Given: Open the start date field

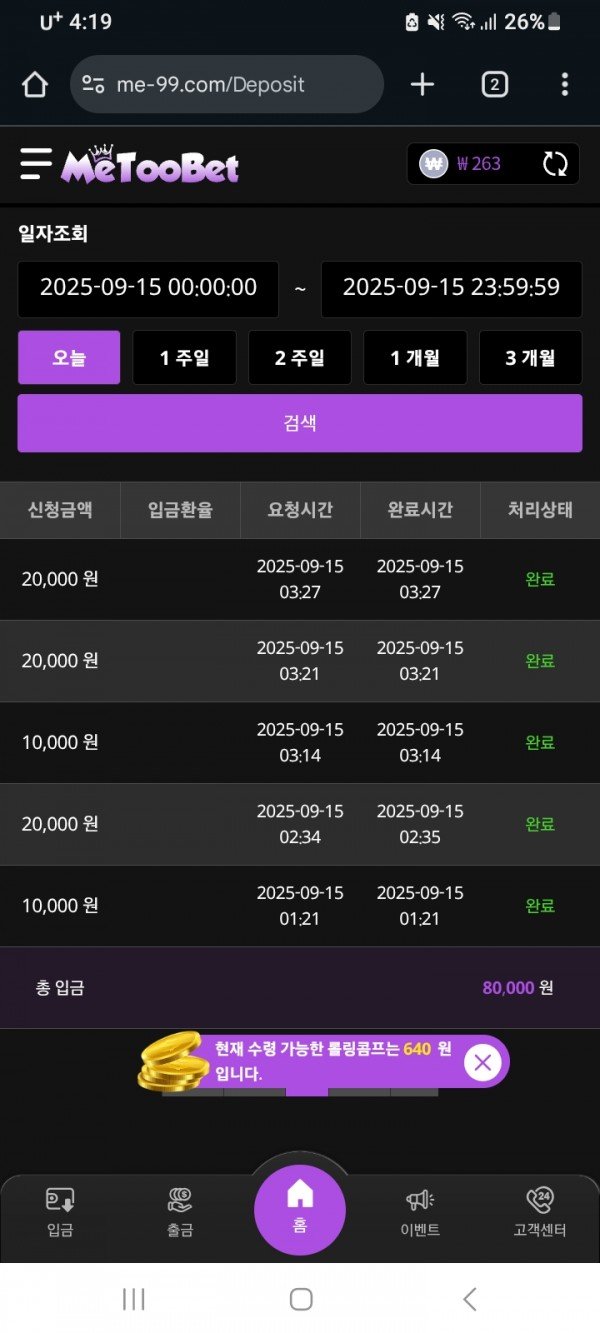Looking at the screenshot, I should click(148, 288).
